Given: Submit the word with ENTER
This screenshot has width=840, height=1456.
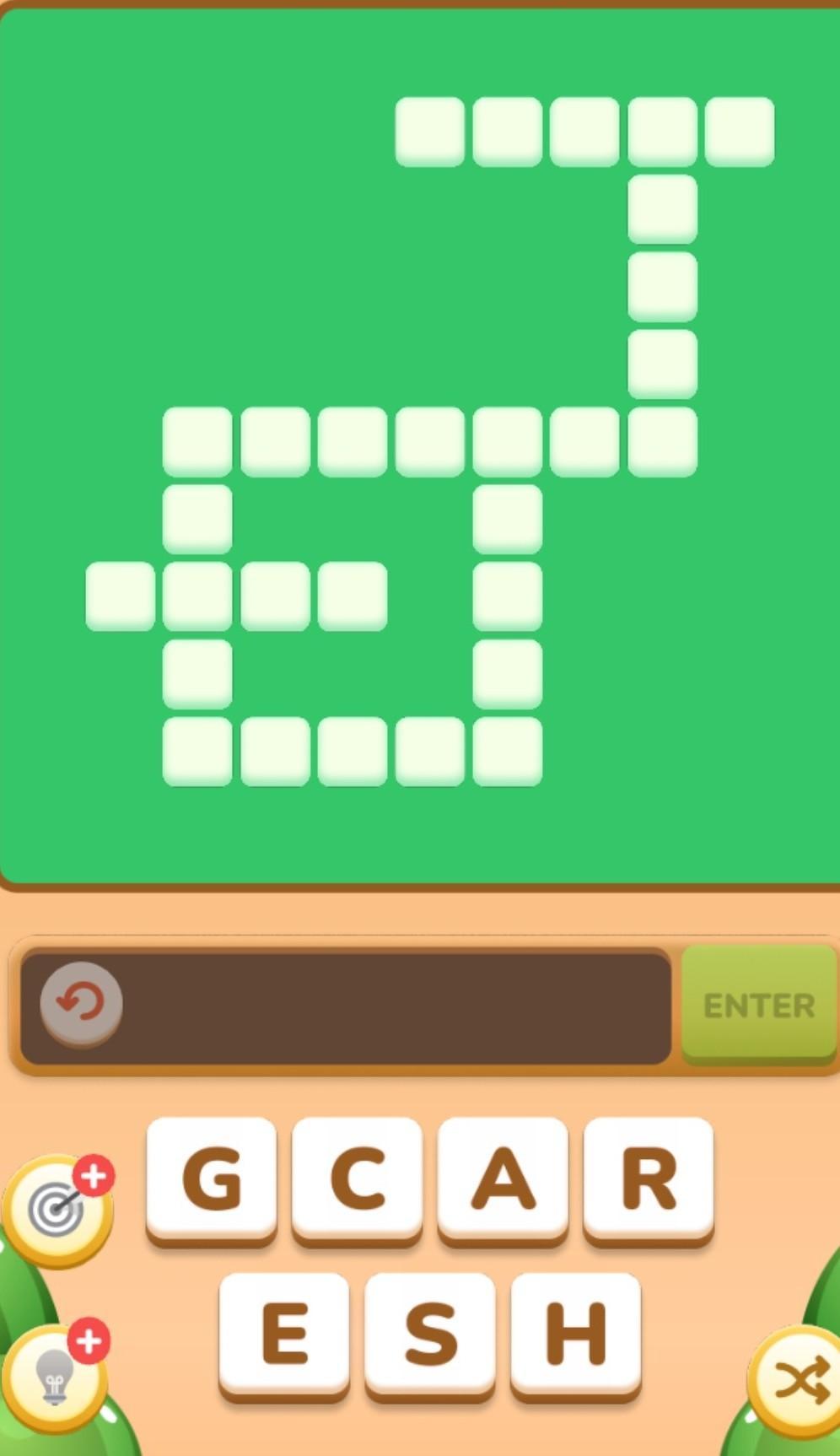Looking at the screenshot, I should [758, 1005].
